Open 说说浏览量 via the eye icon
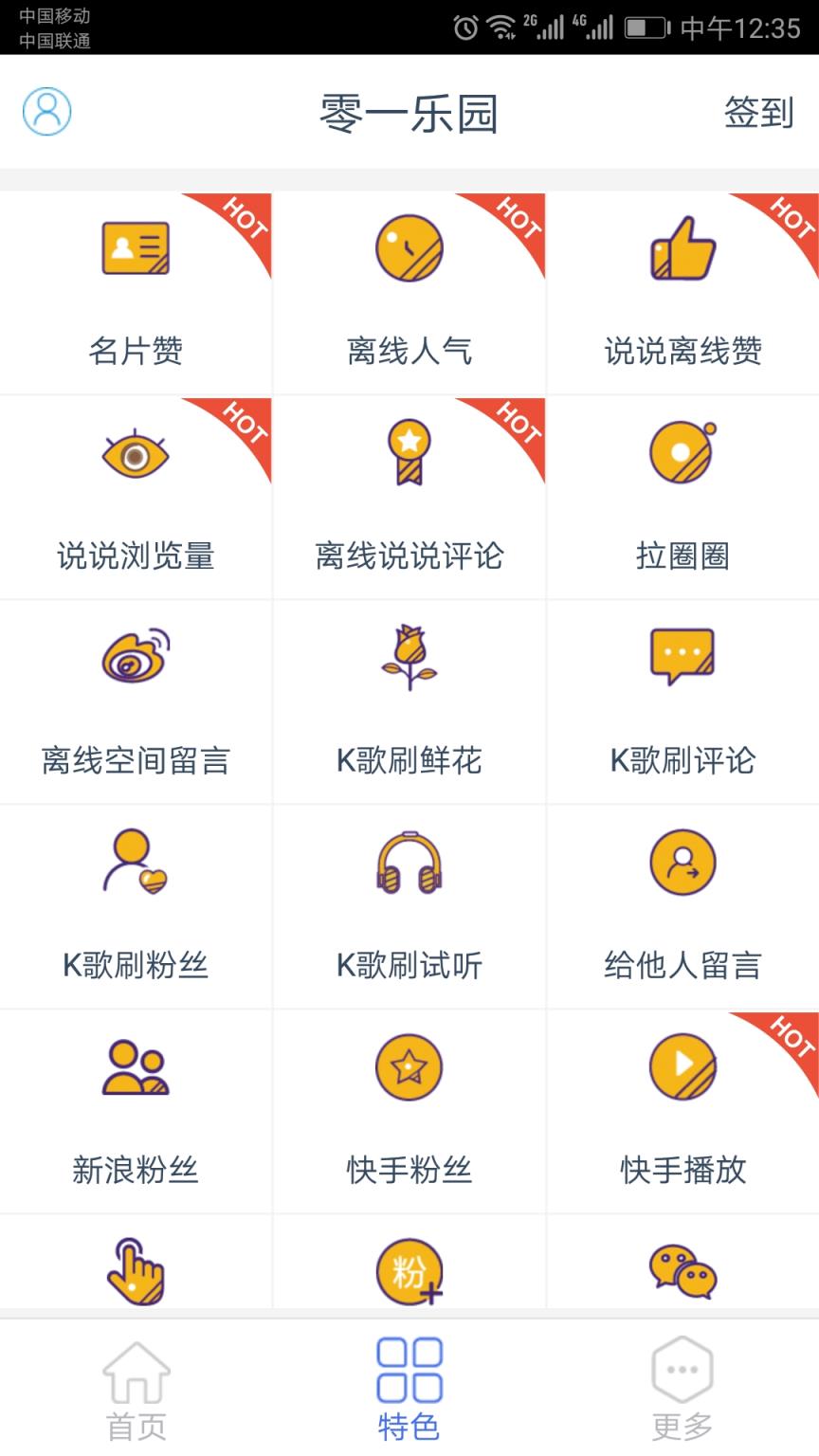This screenshot has width=819, height=1456. [x=136, y=451]
